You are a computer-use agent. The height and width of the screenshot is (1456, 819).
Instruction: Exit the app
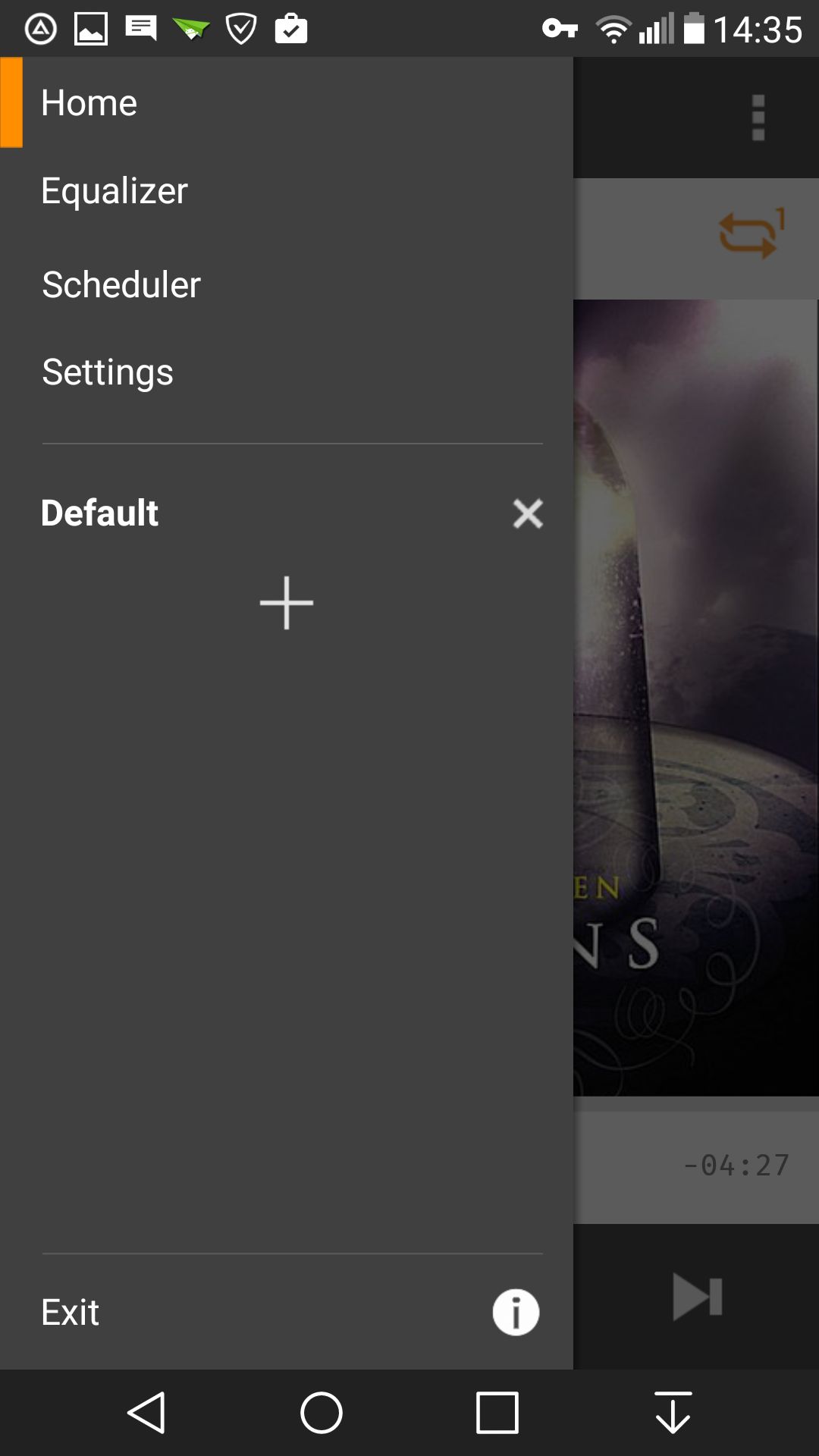pos(70,1312)
